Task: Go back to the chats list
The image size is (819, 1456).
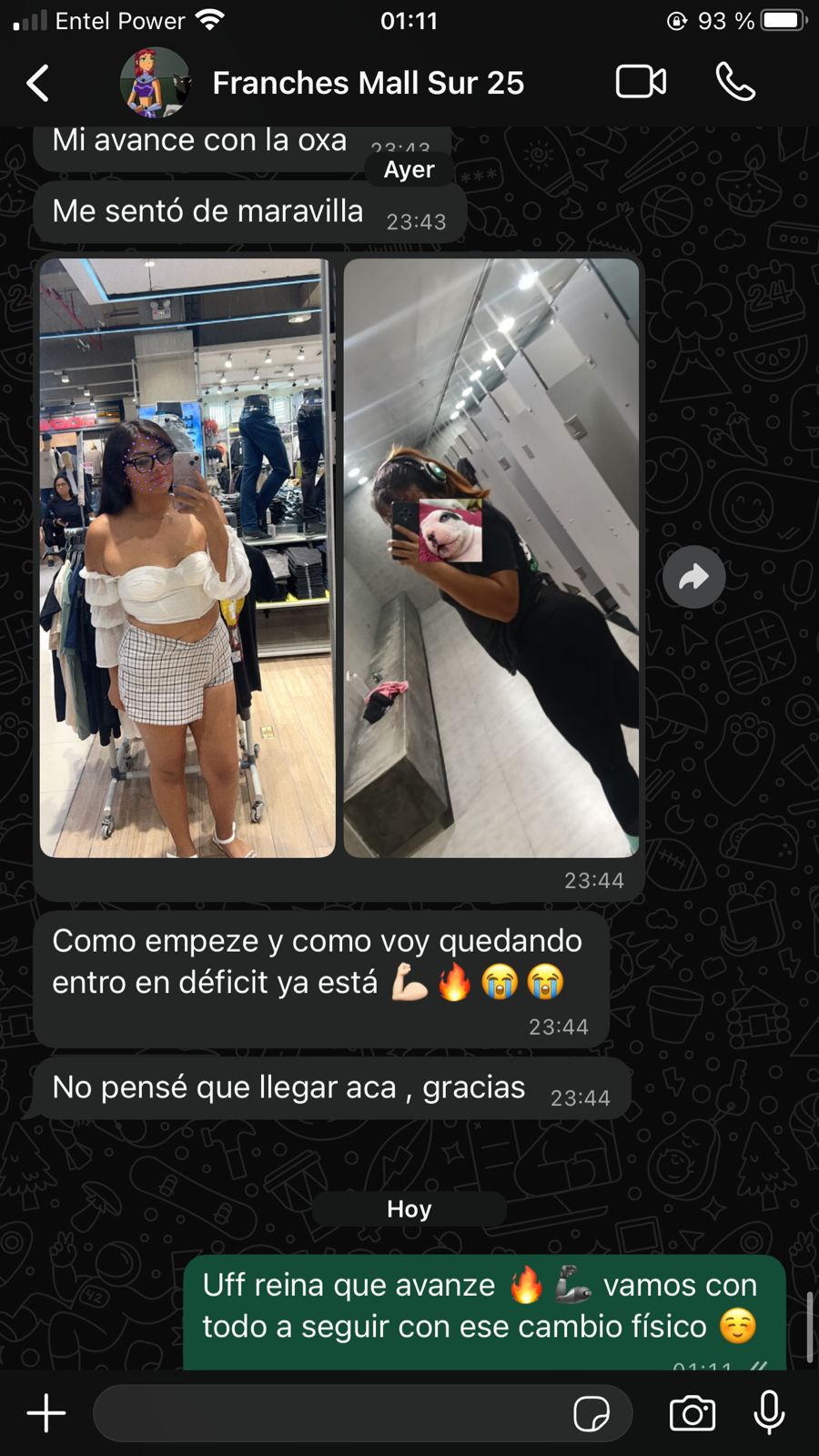Action: coord(38,83)
